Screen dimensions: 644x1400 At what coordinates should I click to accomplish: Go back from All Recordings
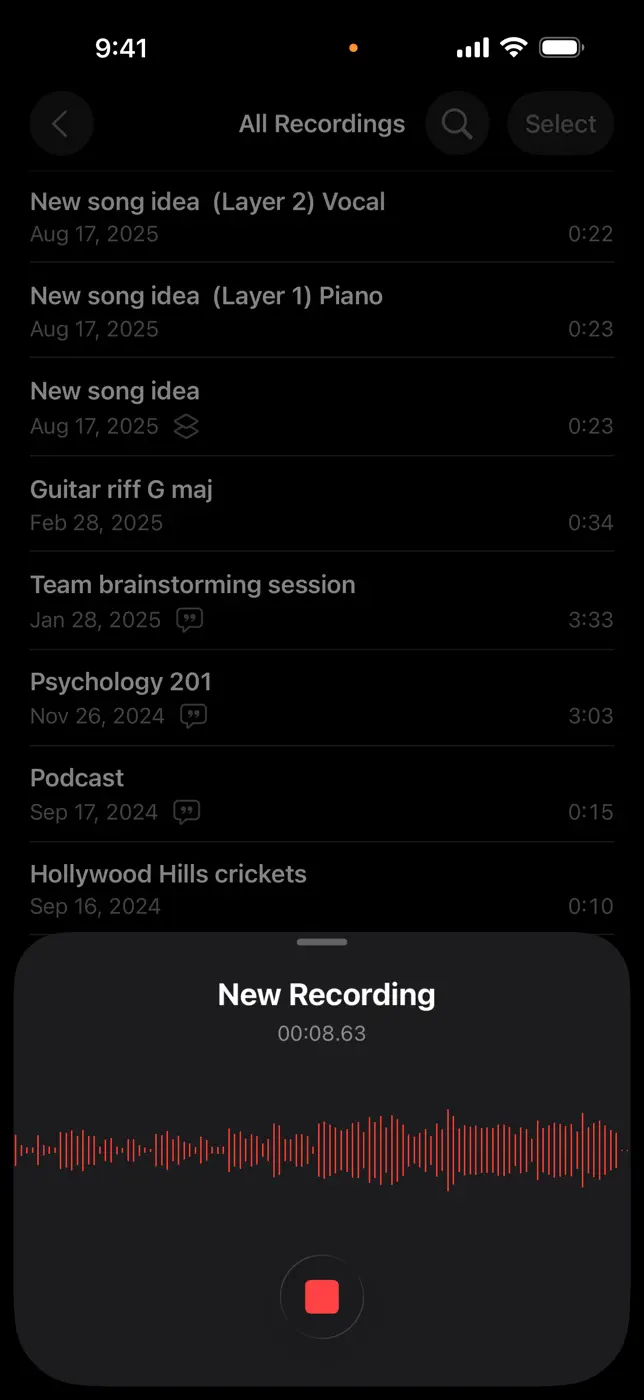point(61,124)
